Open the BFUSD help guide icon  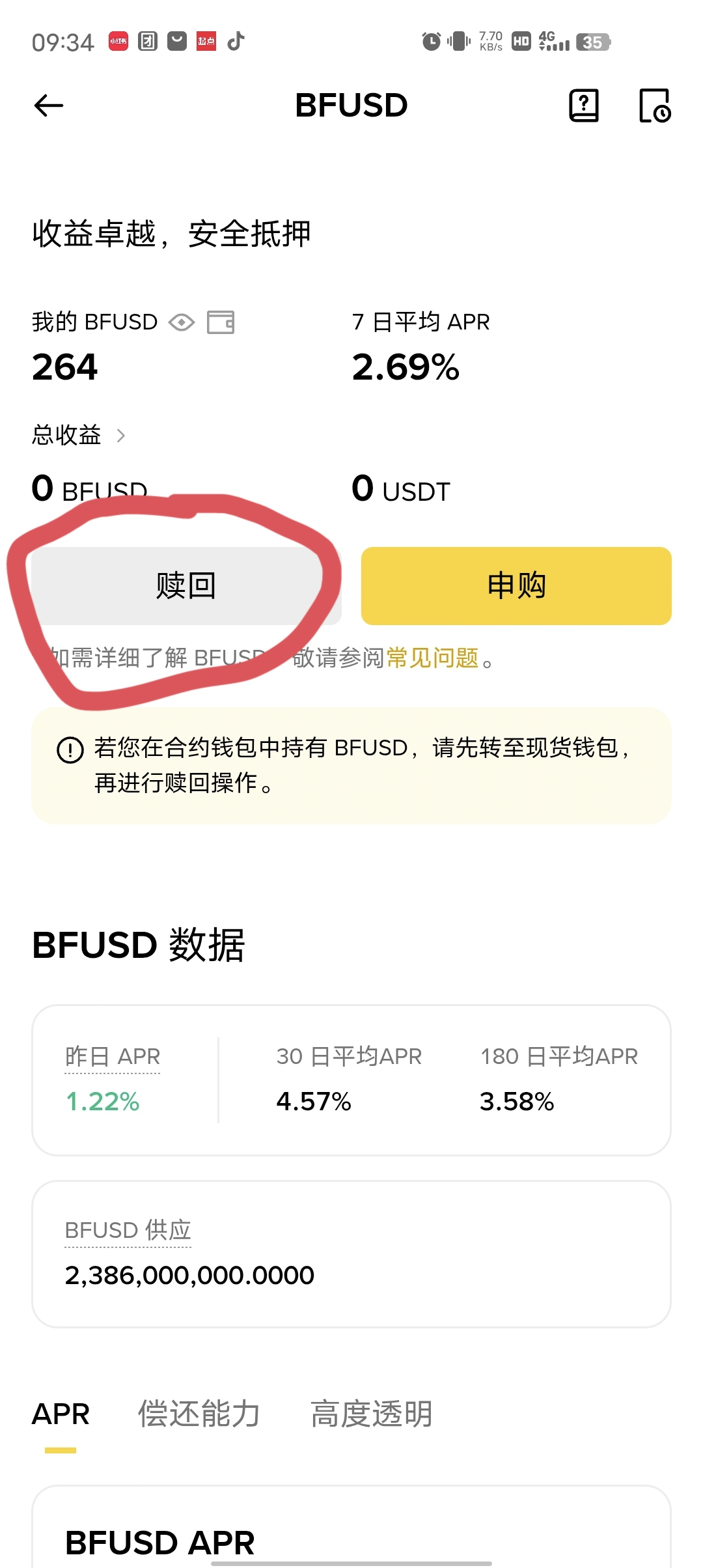[x=584, y=105]
